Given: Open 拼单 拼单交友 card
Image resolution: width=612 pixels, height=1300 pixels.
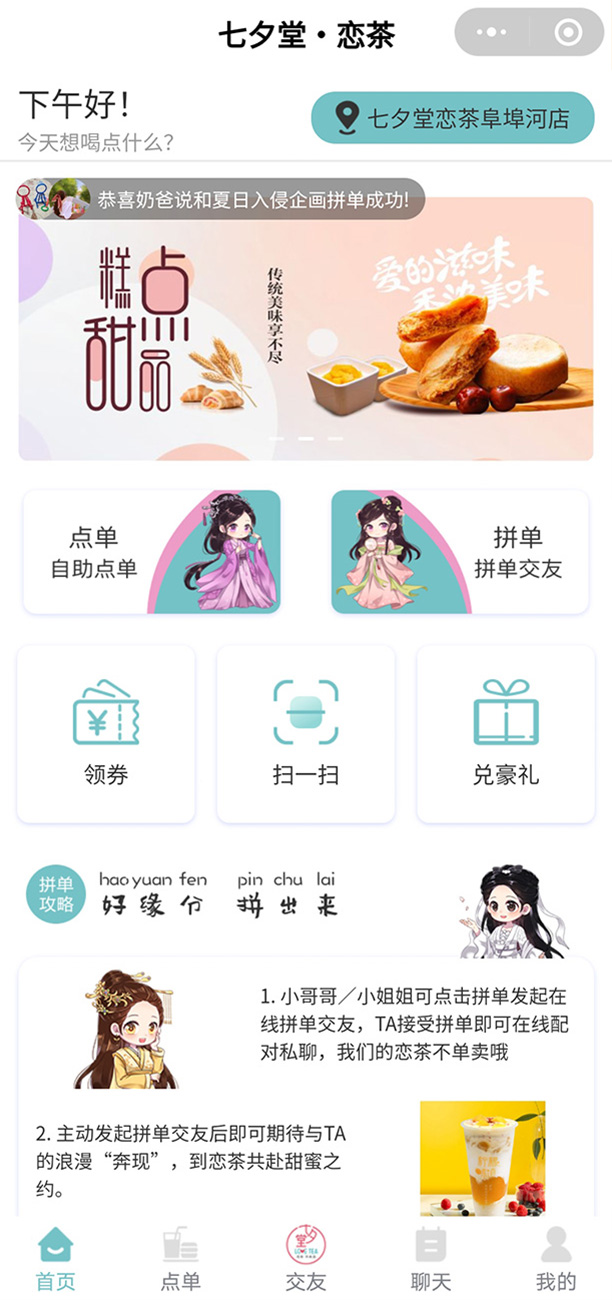Looking at the screenshot, I should 460,552.
